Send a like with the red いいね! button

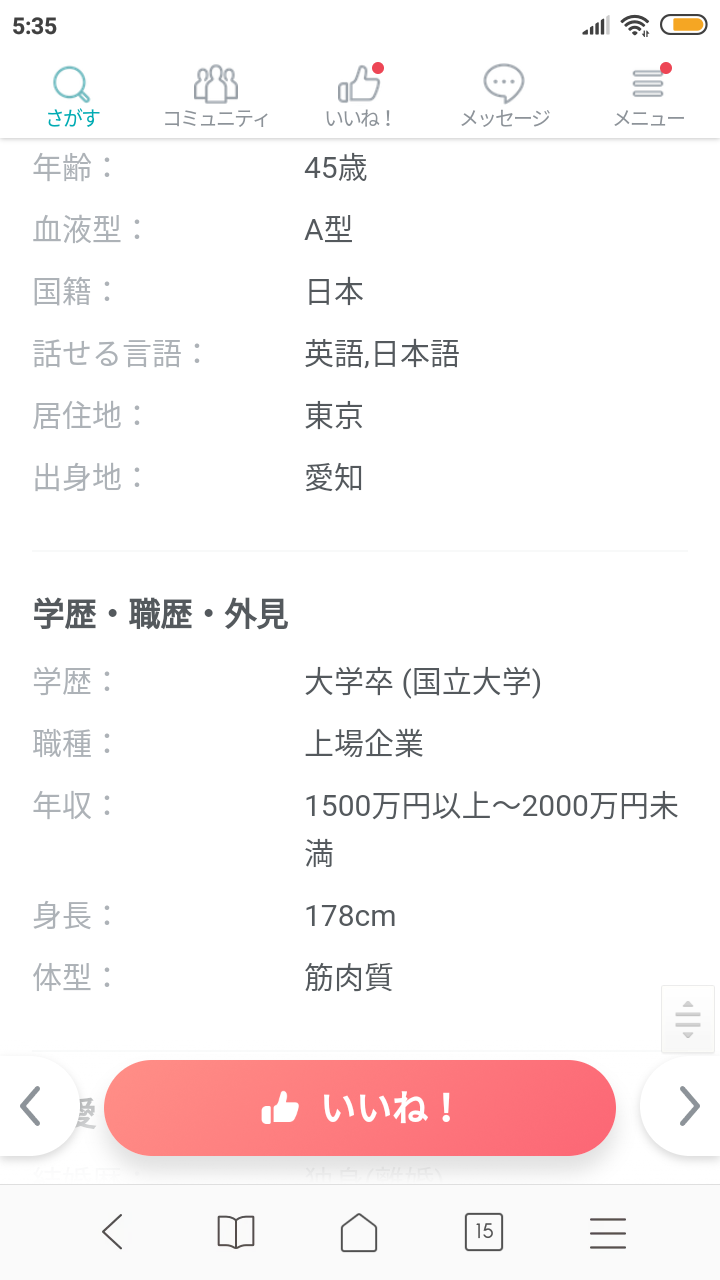[360, 1108]
